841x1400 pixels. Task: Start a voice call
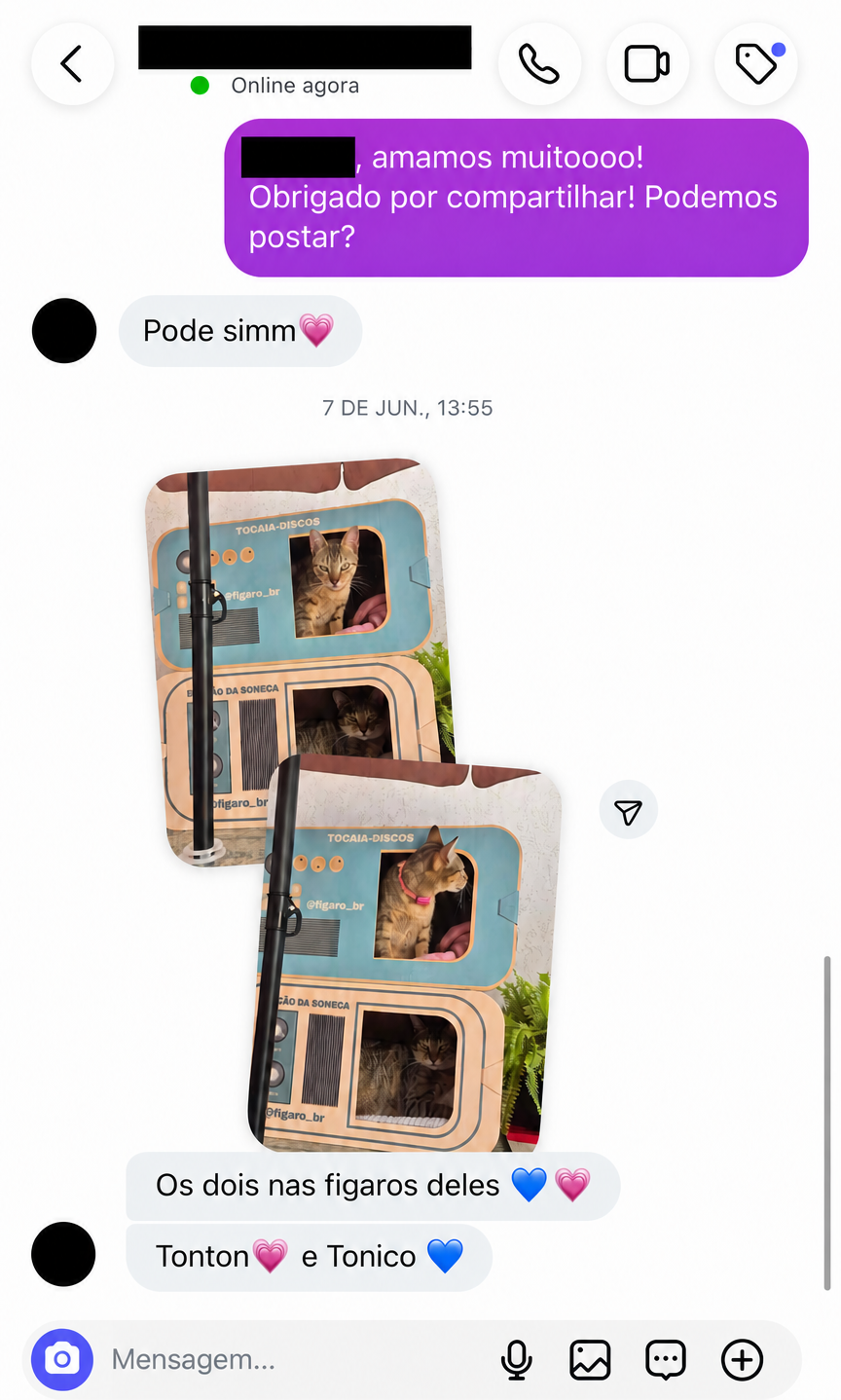[539, 64]
